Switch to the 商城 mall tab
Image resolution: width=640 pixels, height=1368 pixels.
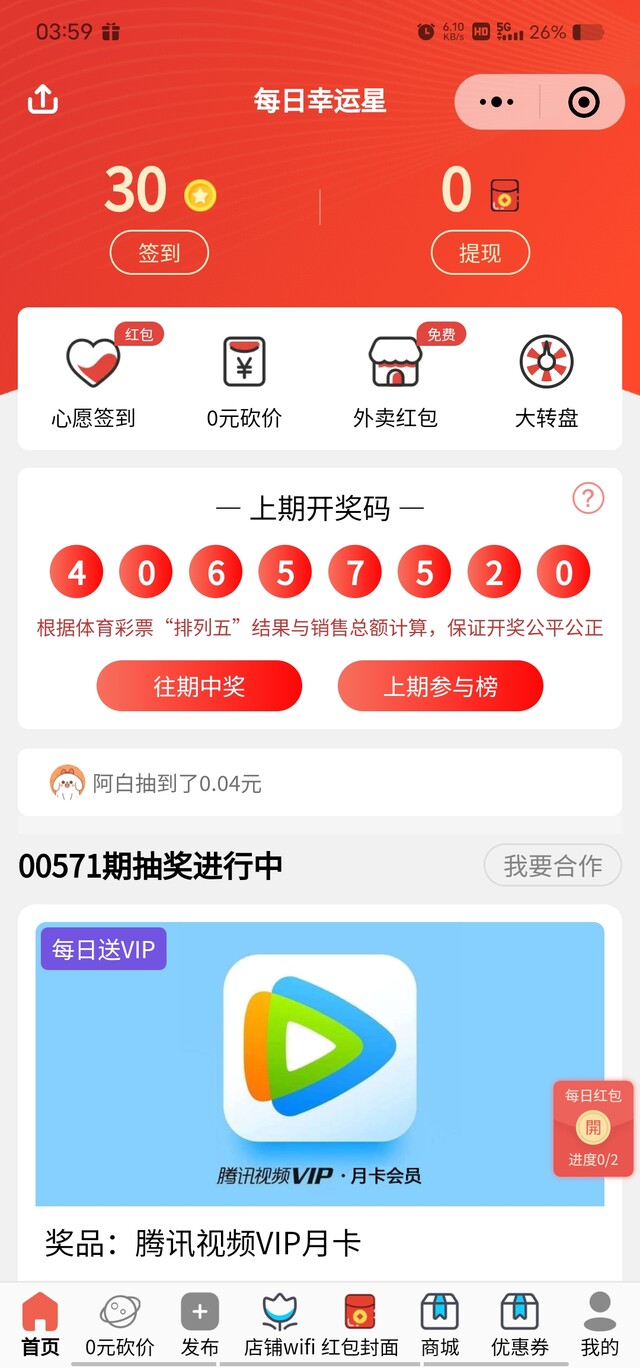pos(440,1324)
